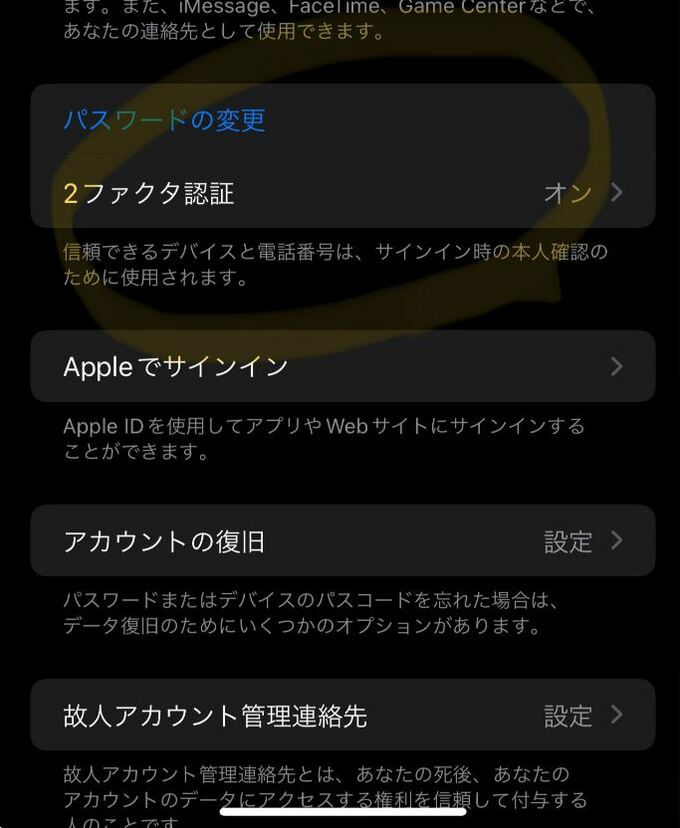This screenshot has width=680, height=828.
Task: Open アカウントの復旧 settings
Action: click(342, 542)
